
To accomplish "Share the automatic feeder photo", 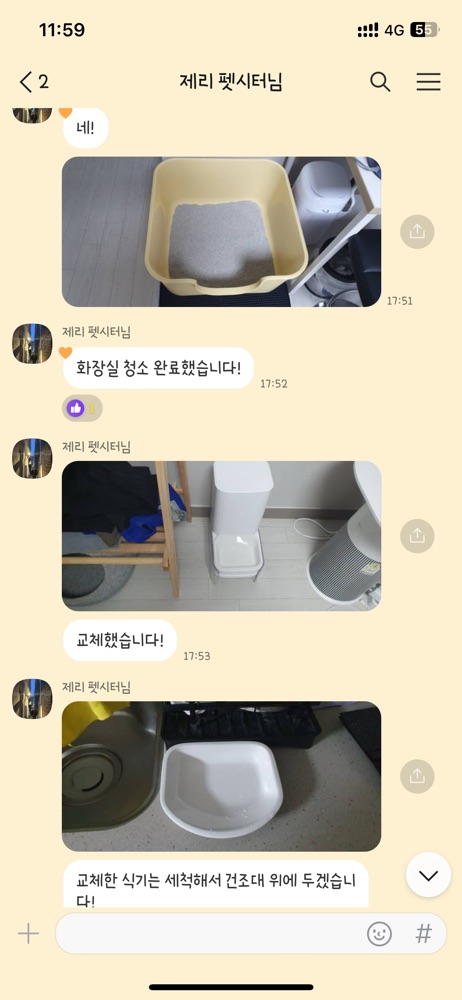I will pyautogui.click(x=417, y=536).
